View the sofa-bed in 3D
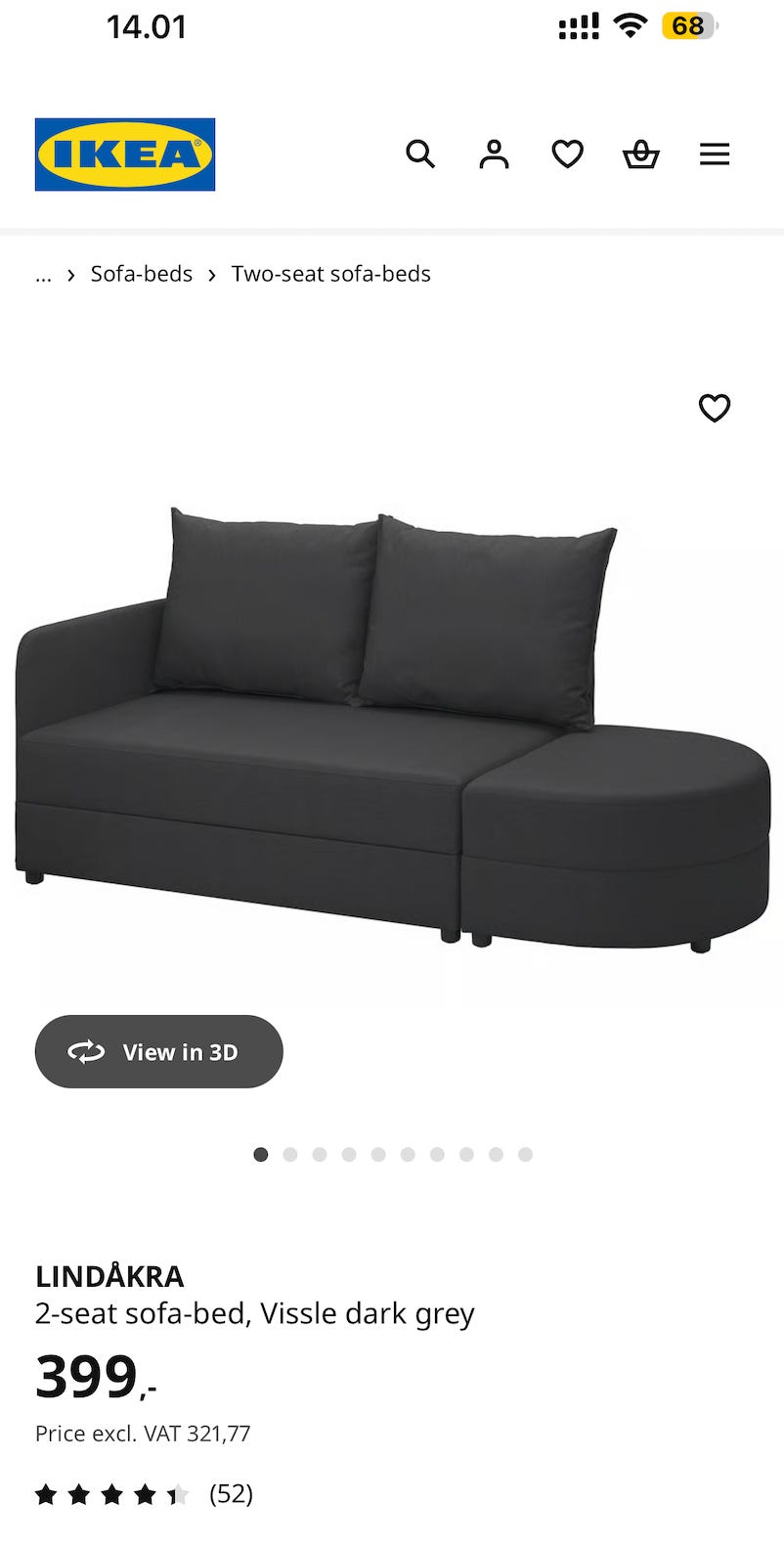The height and width of the screenshot is (1545, 784). coord(158,1051)
